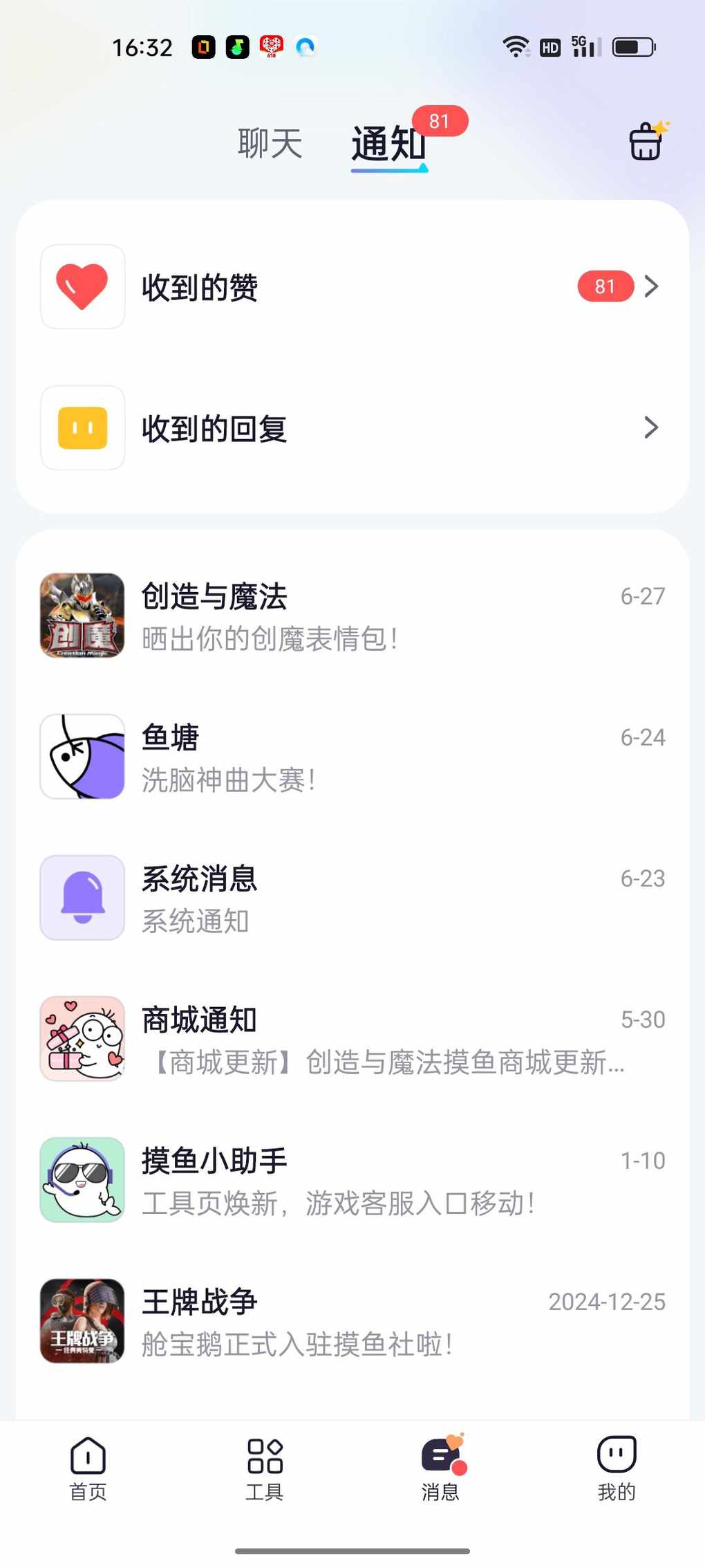Open 王牌战争 notification
This screenshot has height=1568, width=705.
[352, 1321]
